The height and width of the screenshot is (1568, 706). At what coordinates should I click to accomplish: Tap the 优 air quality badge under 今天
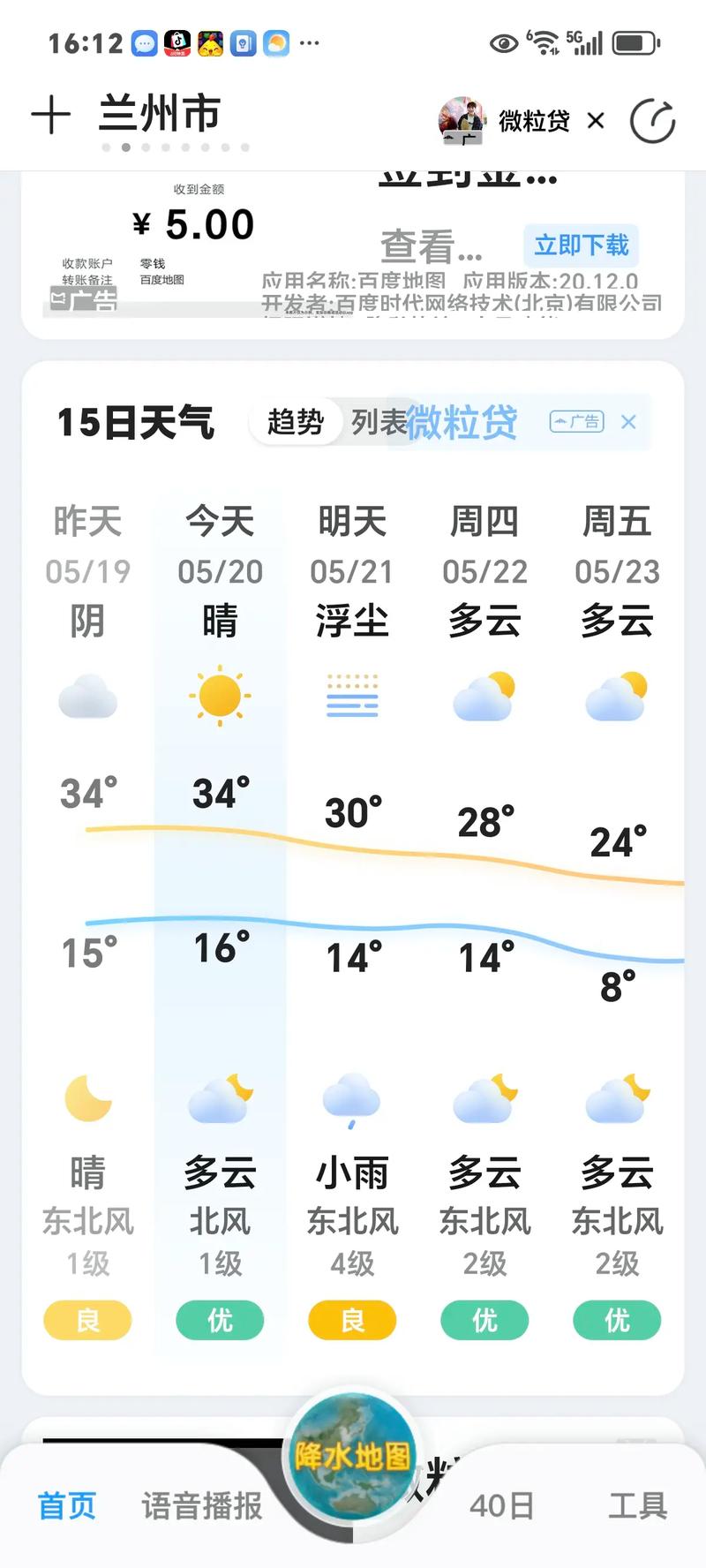pos(220,1321)
